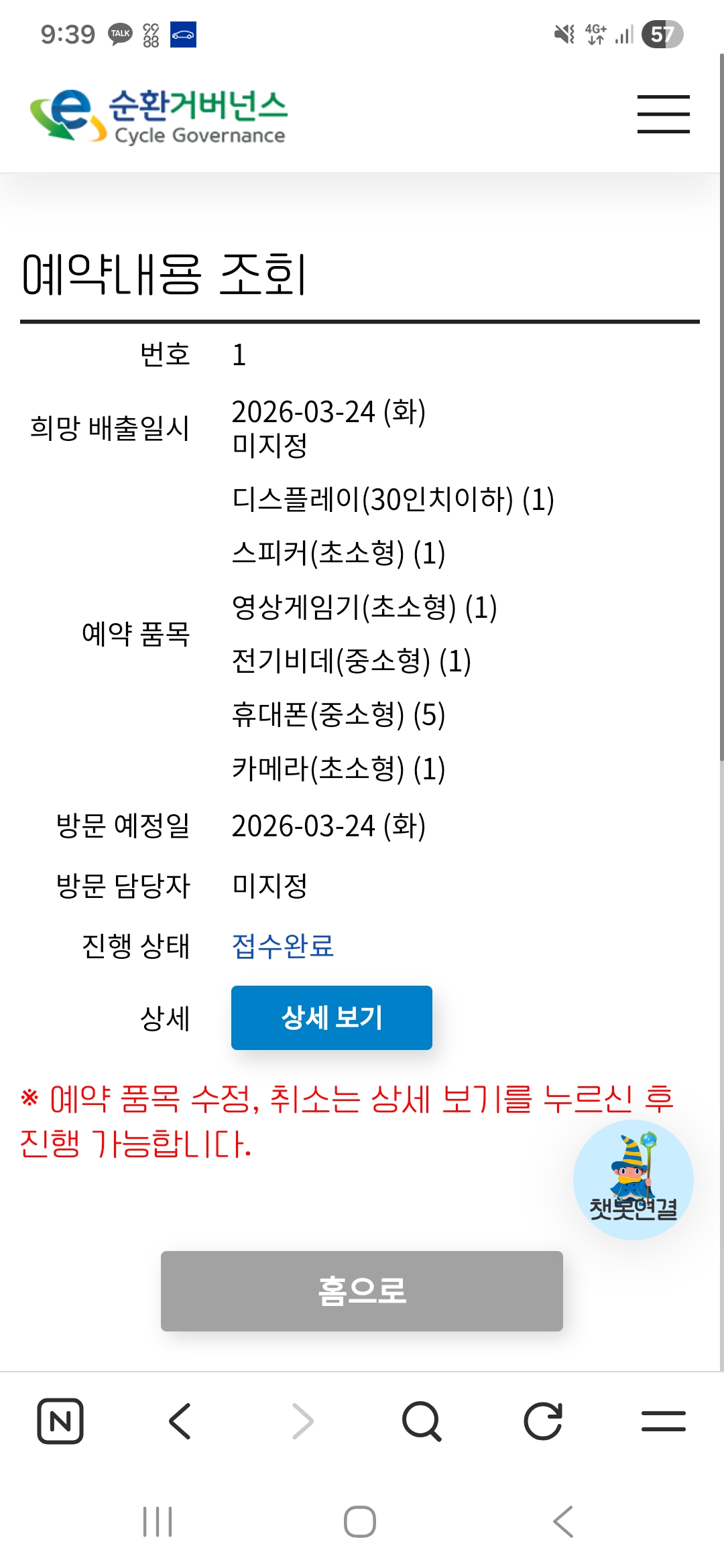Go back using the browser back arrow
Screen dimensions: 724x1568
[x=180, y=1421]
